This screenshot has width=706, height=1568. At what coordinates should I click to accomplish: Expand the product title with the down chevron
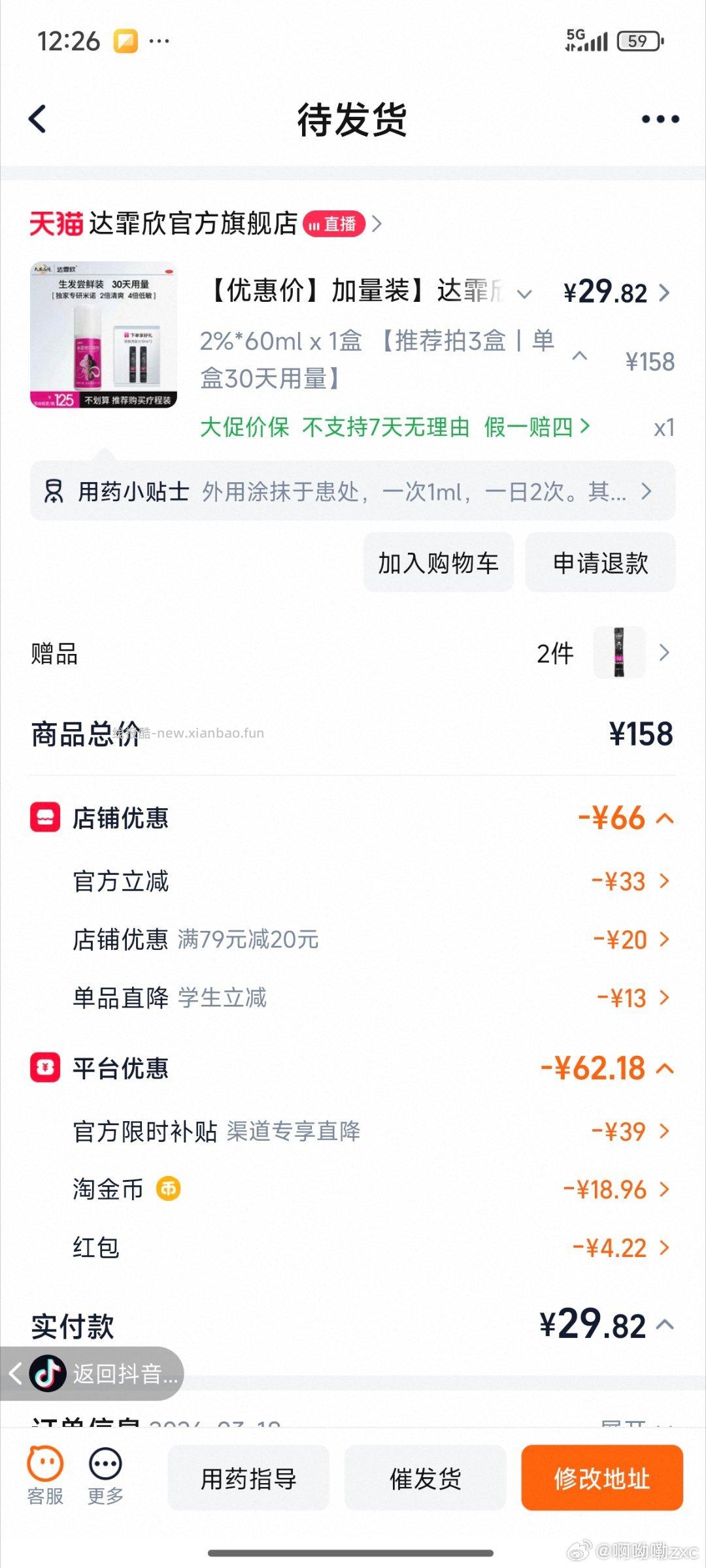[523, 295]
